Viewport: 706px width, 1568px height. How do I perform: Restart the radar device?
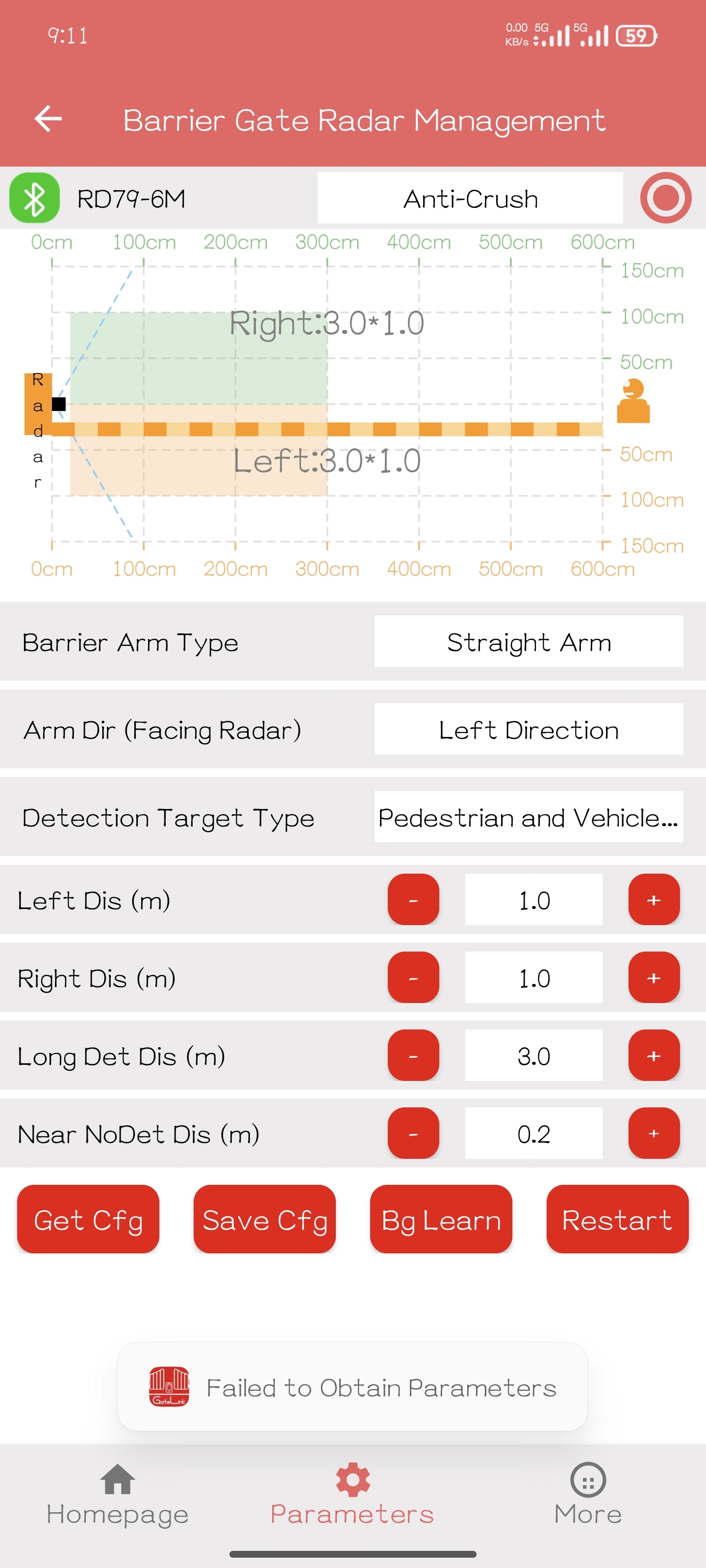tap(617, 1220)
